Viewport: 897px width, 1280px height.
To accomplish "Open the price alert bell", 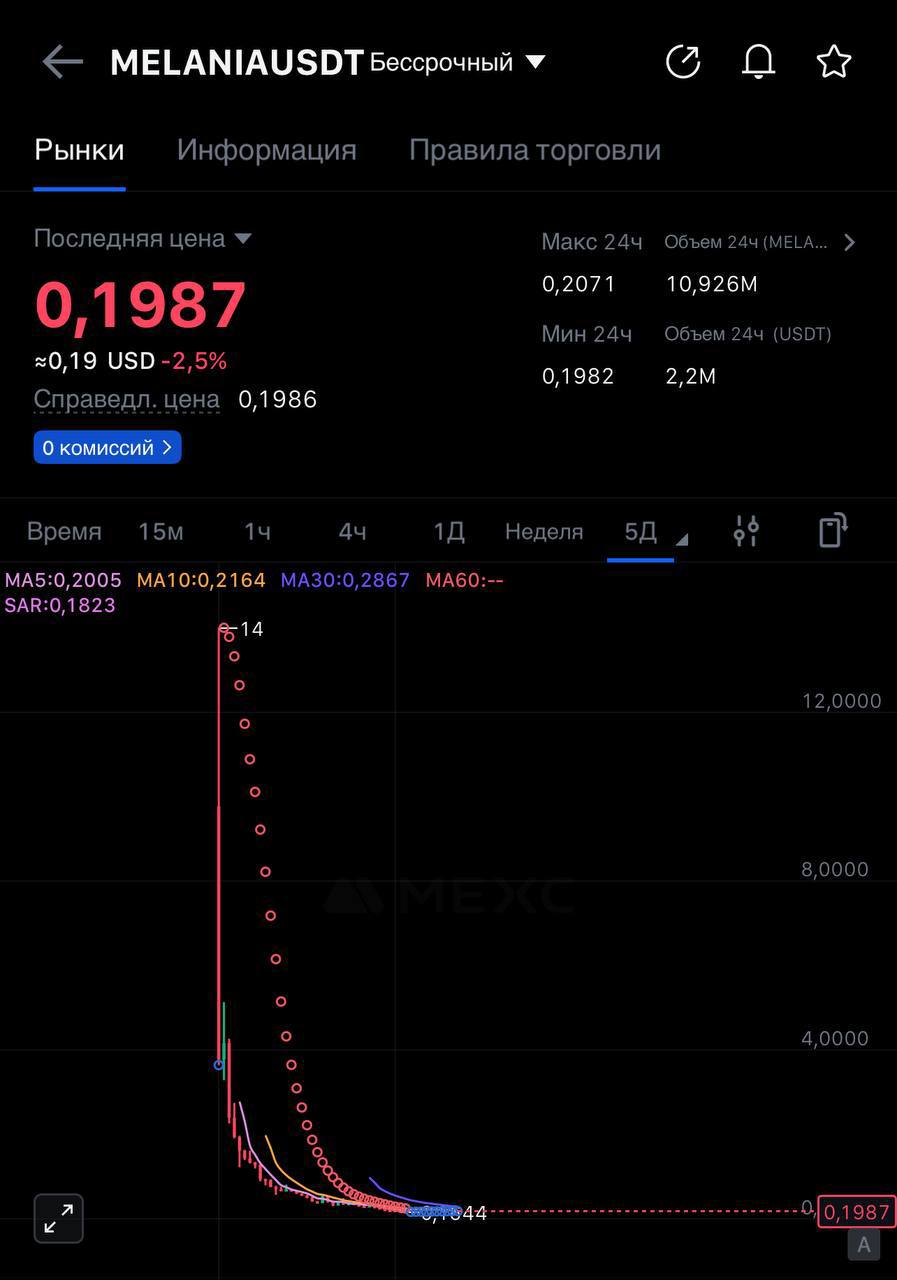I will (x=759, y=62).
